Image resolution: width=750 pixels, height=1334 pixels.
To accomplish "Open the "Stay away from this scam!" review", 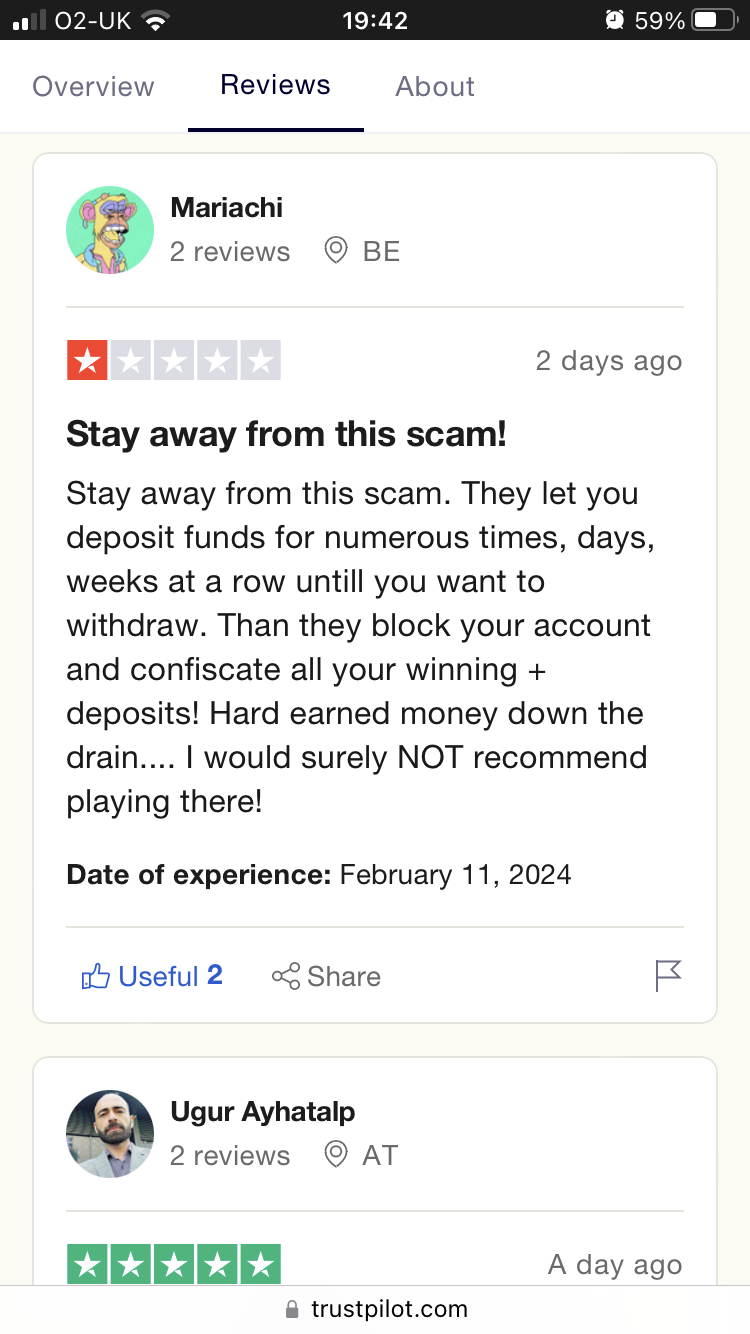I will (x=286, y=434).
